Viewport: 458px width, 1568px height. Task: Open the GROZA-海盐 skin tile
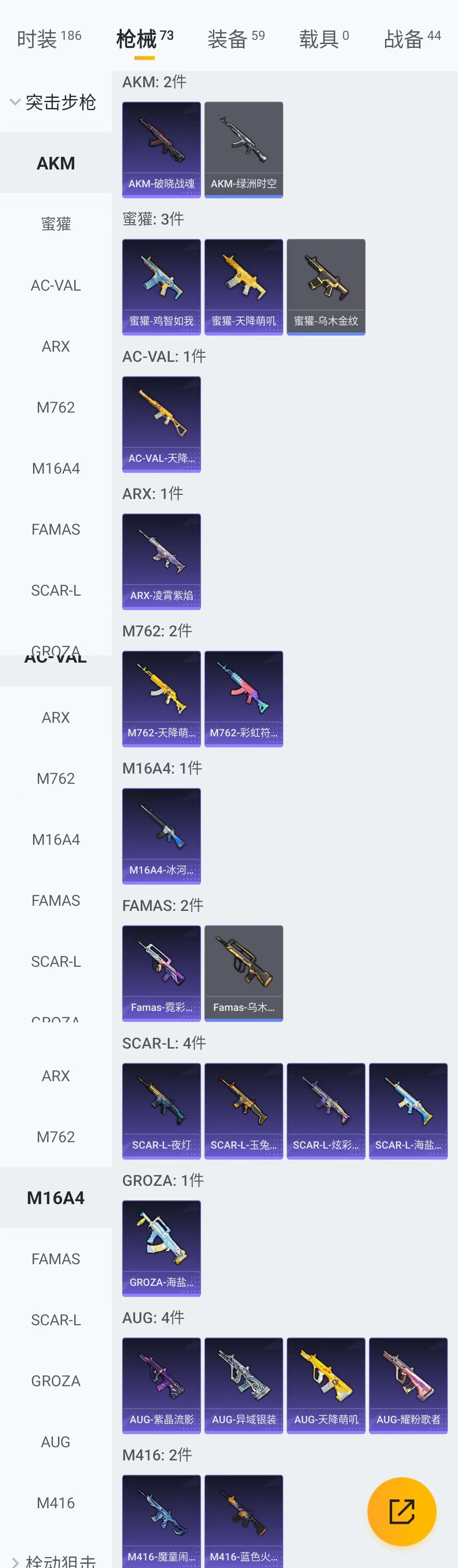click(x=162, y=1248)
